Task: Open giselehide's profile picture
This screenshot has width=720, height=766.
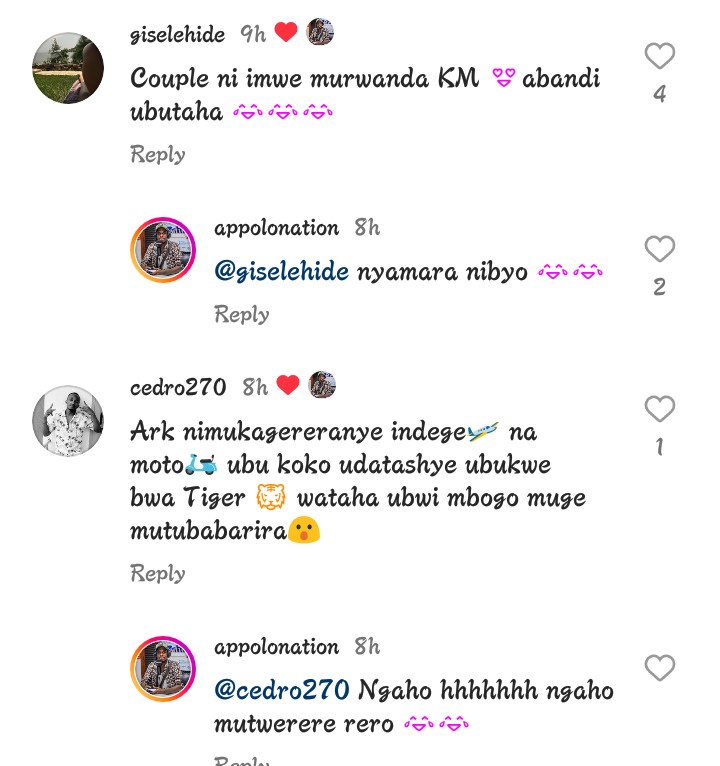Action: [x=68, y=68]
